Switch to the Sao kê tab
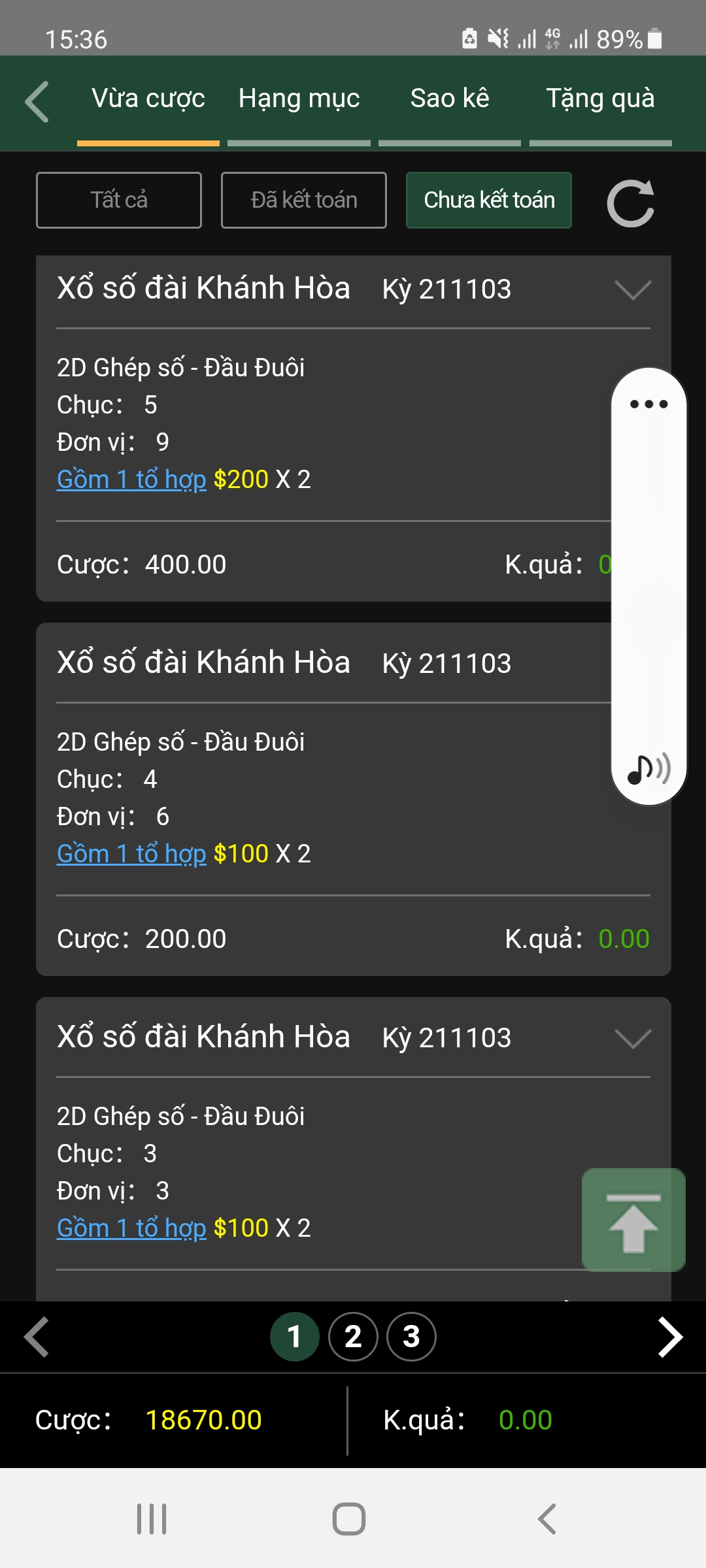Screen dimensions: 706x1568 [450, 99]
